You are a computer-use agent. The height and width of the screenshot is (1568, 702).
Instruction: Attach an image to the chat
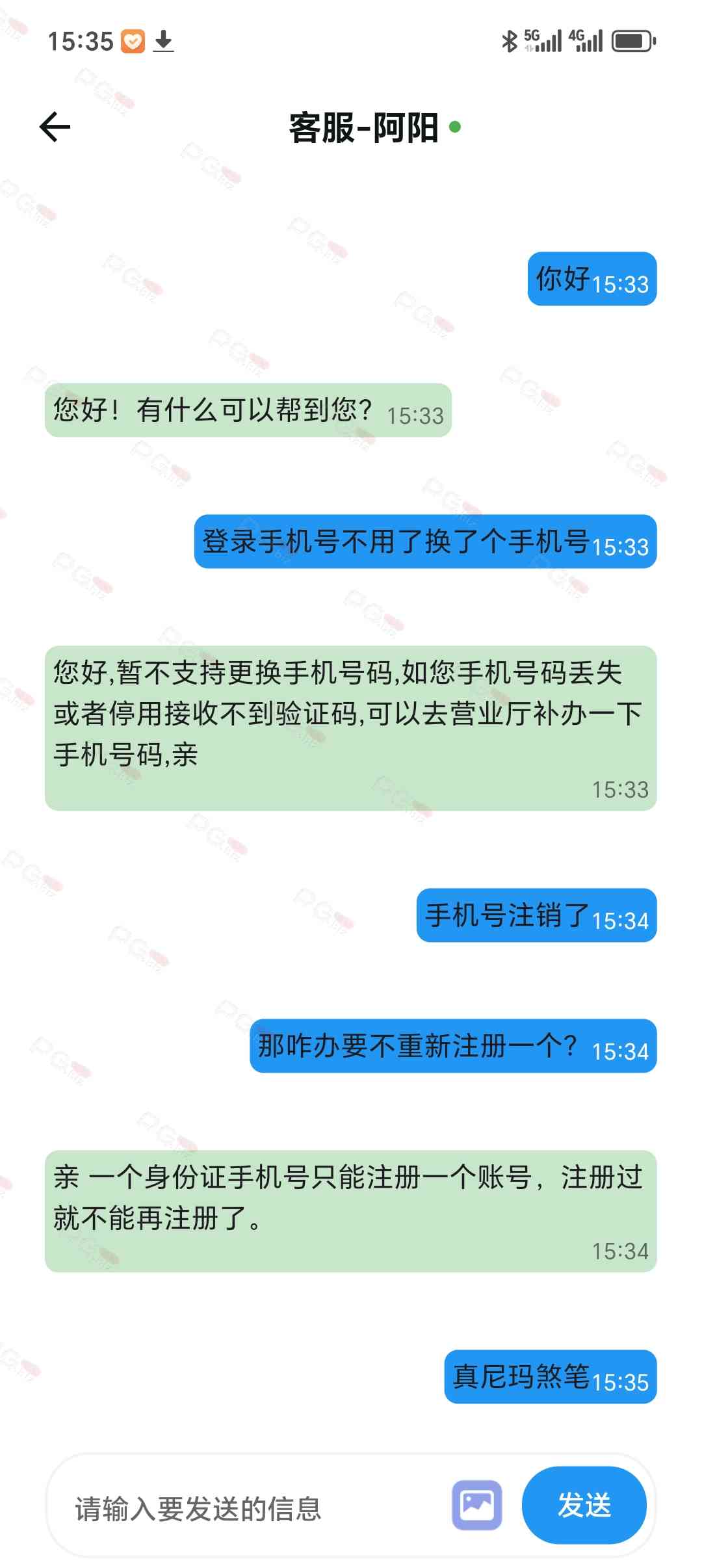[477, 1505]
